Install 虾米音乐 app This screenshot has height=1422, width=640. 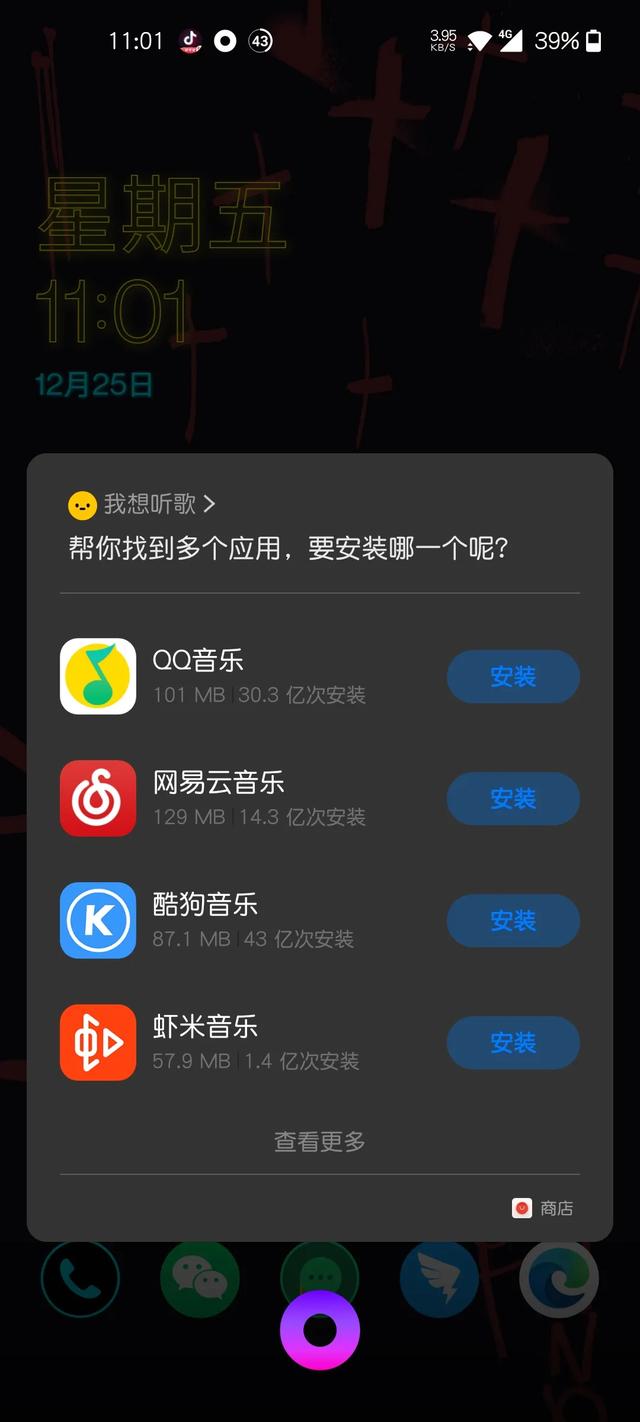coord(513,1043)
